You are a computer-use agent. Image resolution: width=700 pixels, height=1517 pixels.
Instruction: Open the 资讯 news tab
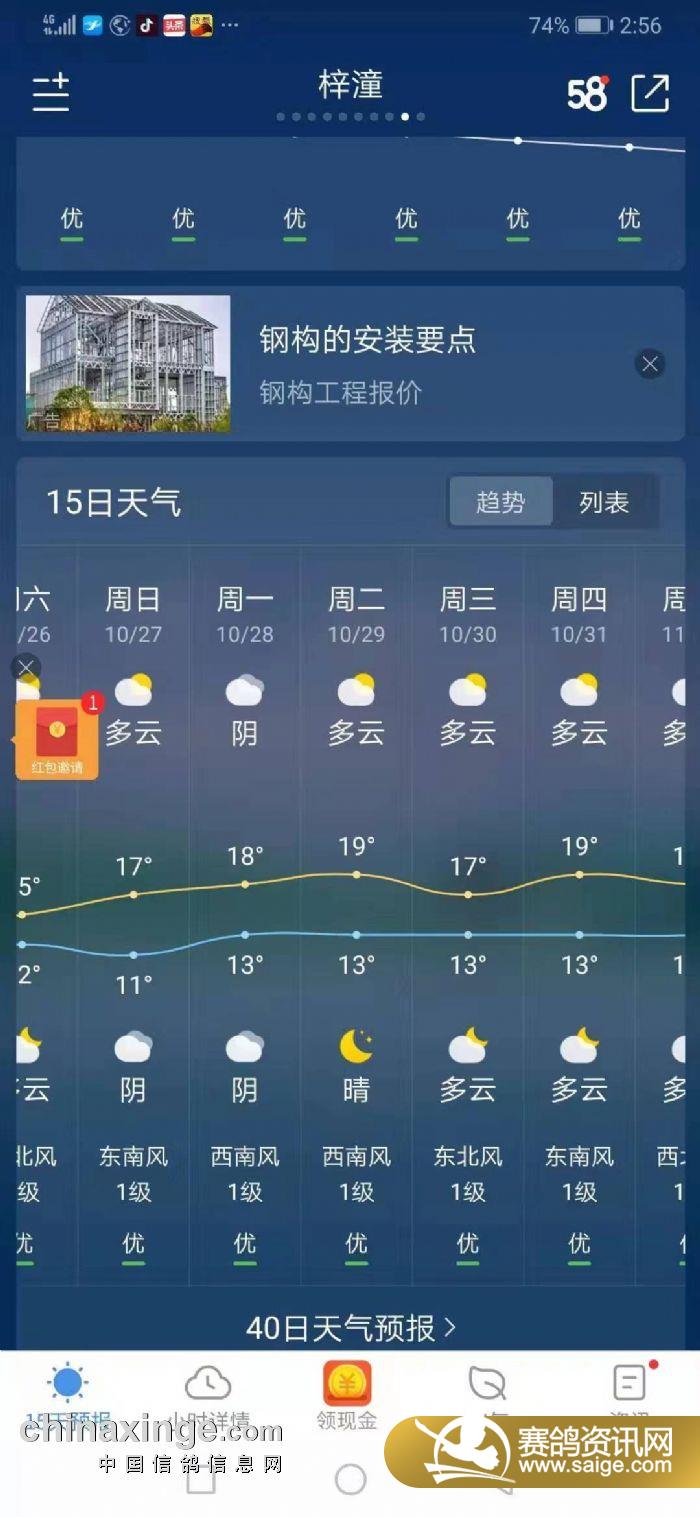pos(629,1393)
